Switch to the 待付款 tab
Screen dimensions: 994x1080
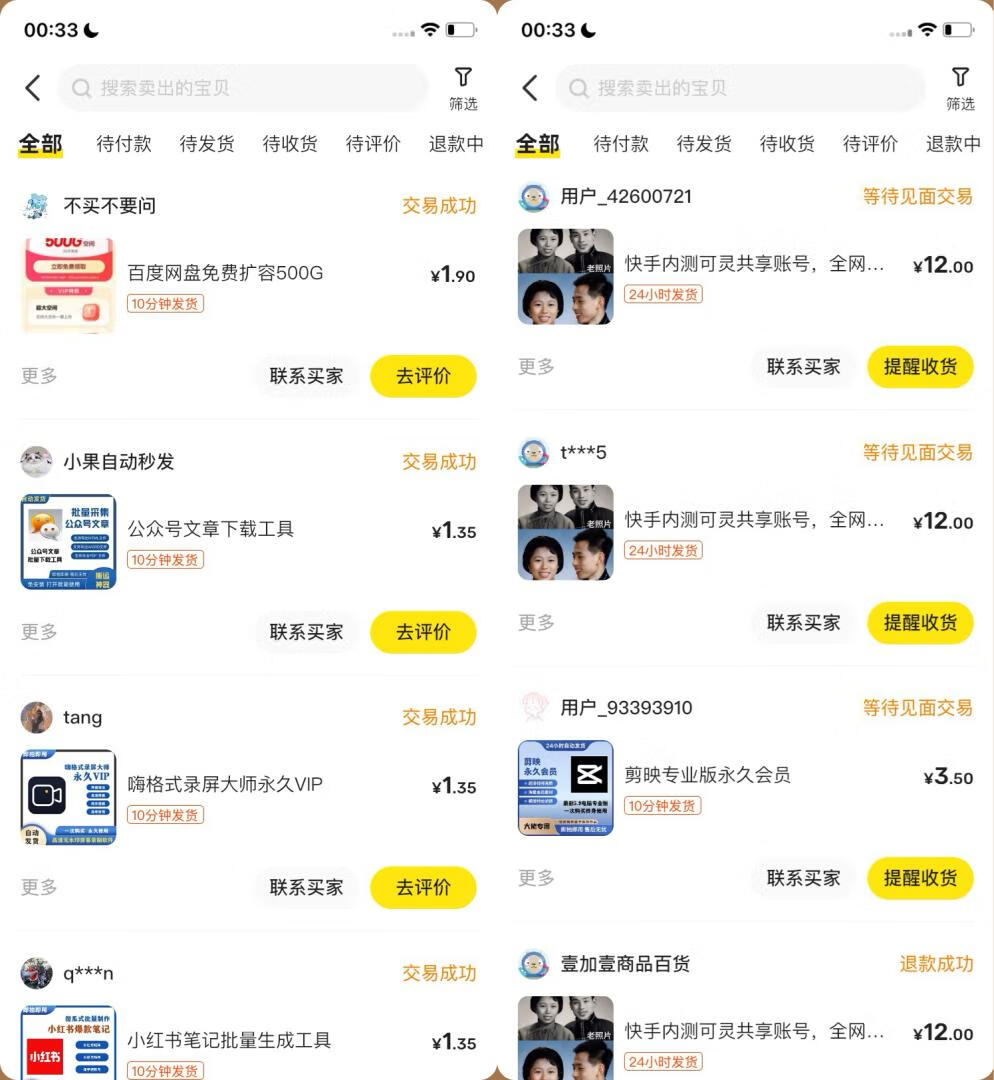tap(122, 143)
